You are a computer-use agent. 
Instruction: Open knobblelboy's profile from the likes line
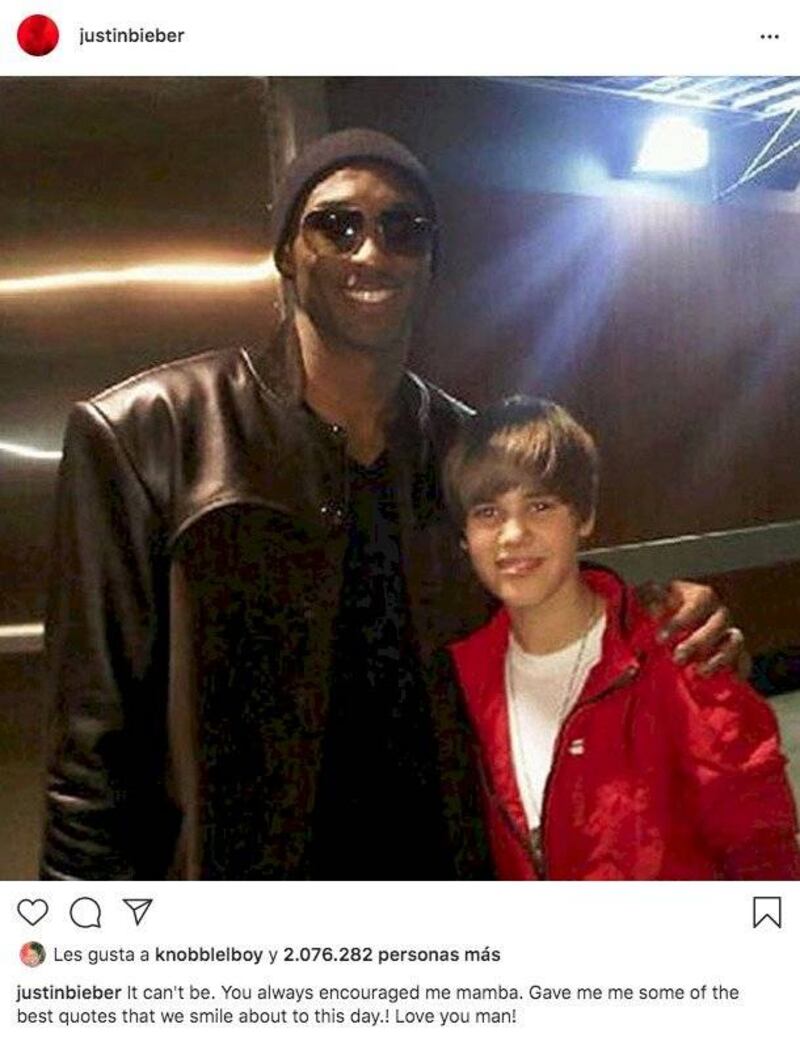(x=208, y=955)
